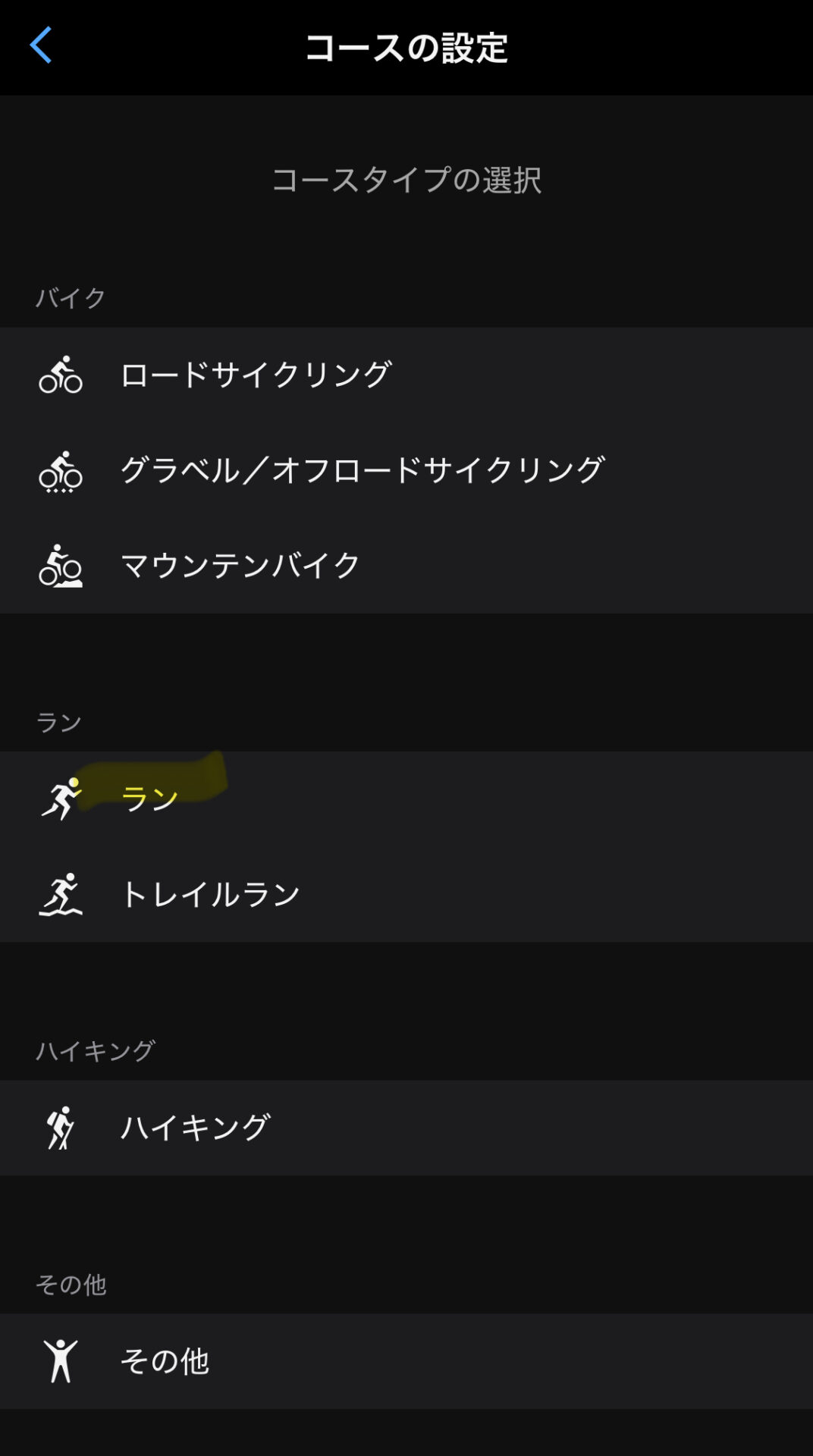The height and width of the screenshot is (1456, 813).
Task: Select the ハイキング row
Action: click(406, 1128)
